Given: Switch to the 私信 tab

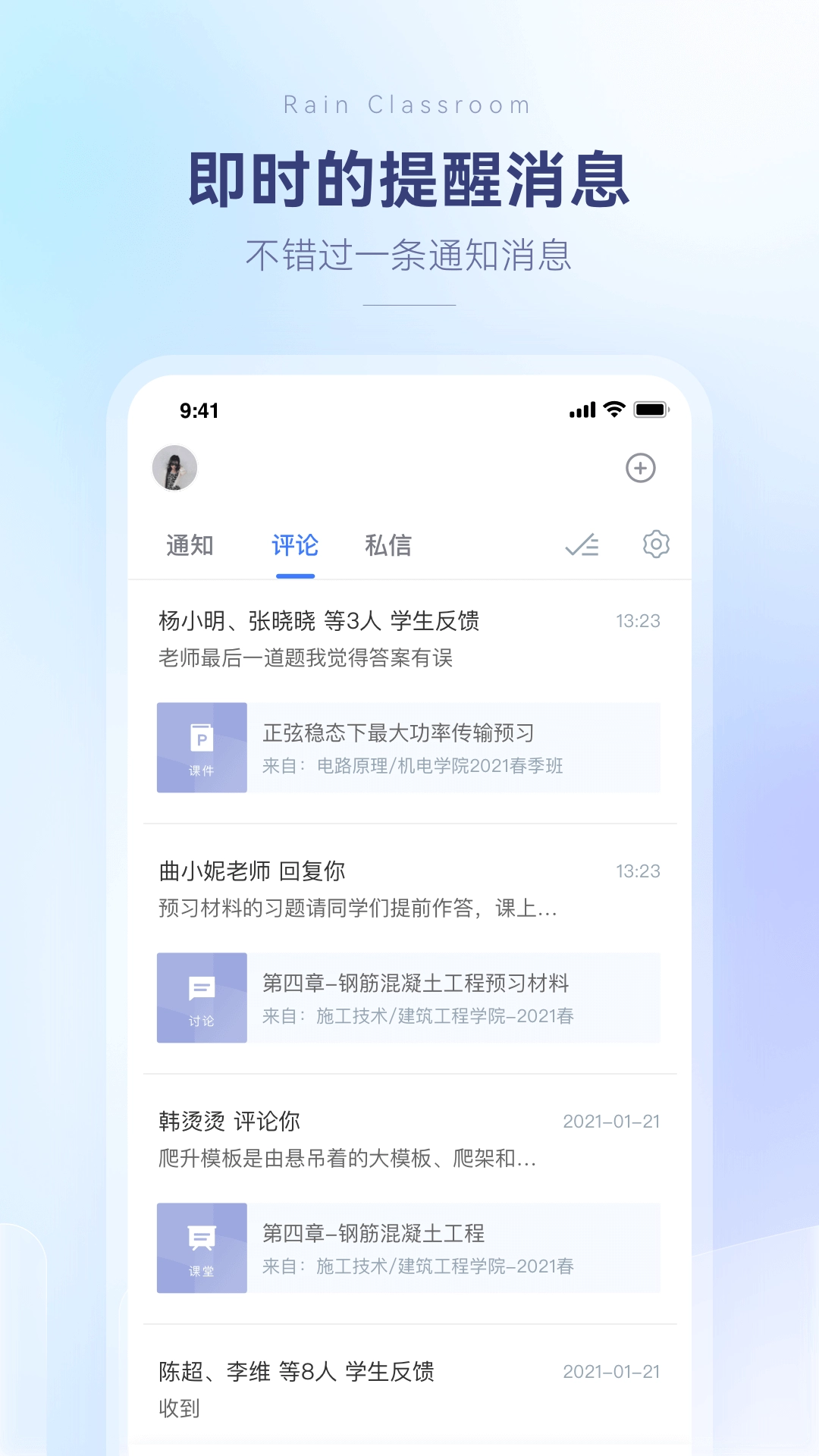Looking at the screenshot, I should (x=389, y=544).
